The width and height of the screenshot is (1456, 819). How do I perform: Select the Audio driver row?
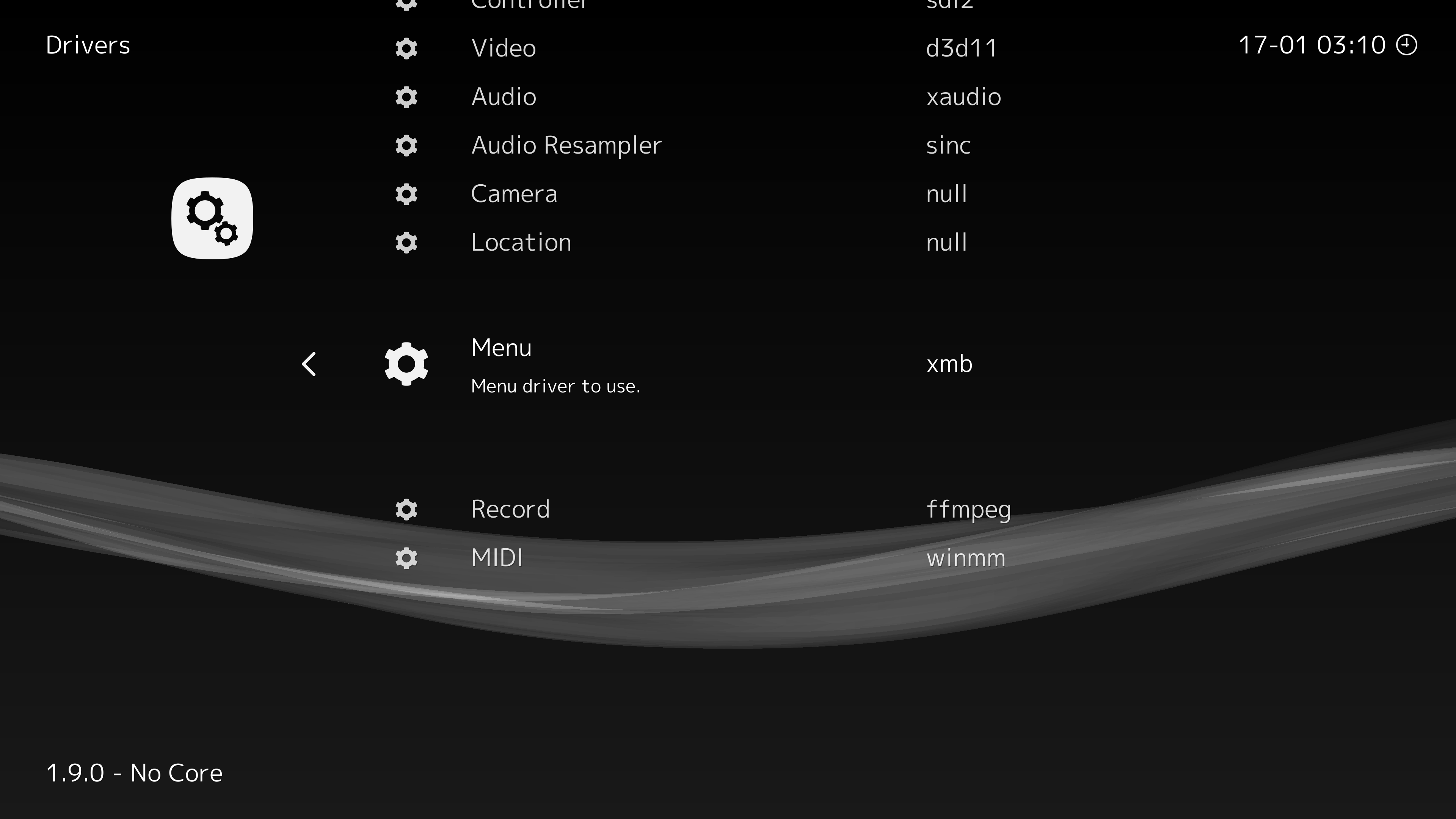click(504, 97)
